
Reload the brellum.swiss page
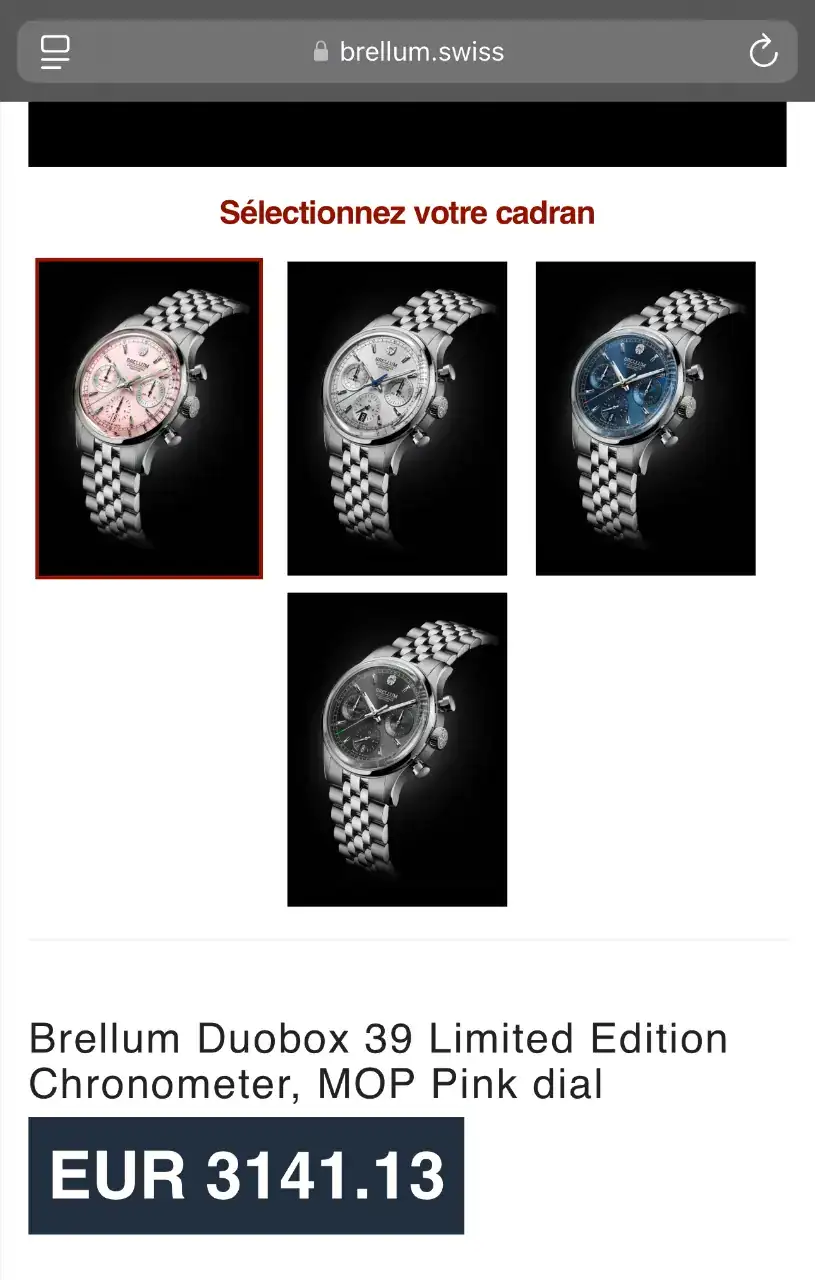[x=763, y=51]
